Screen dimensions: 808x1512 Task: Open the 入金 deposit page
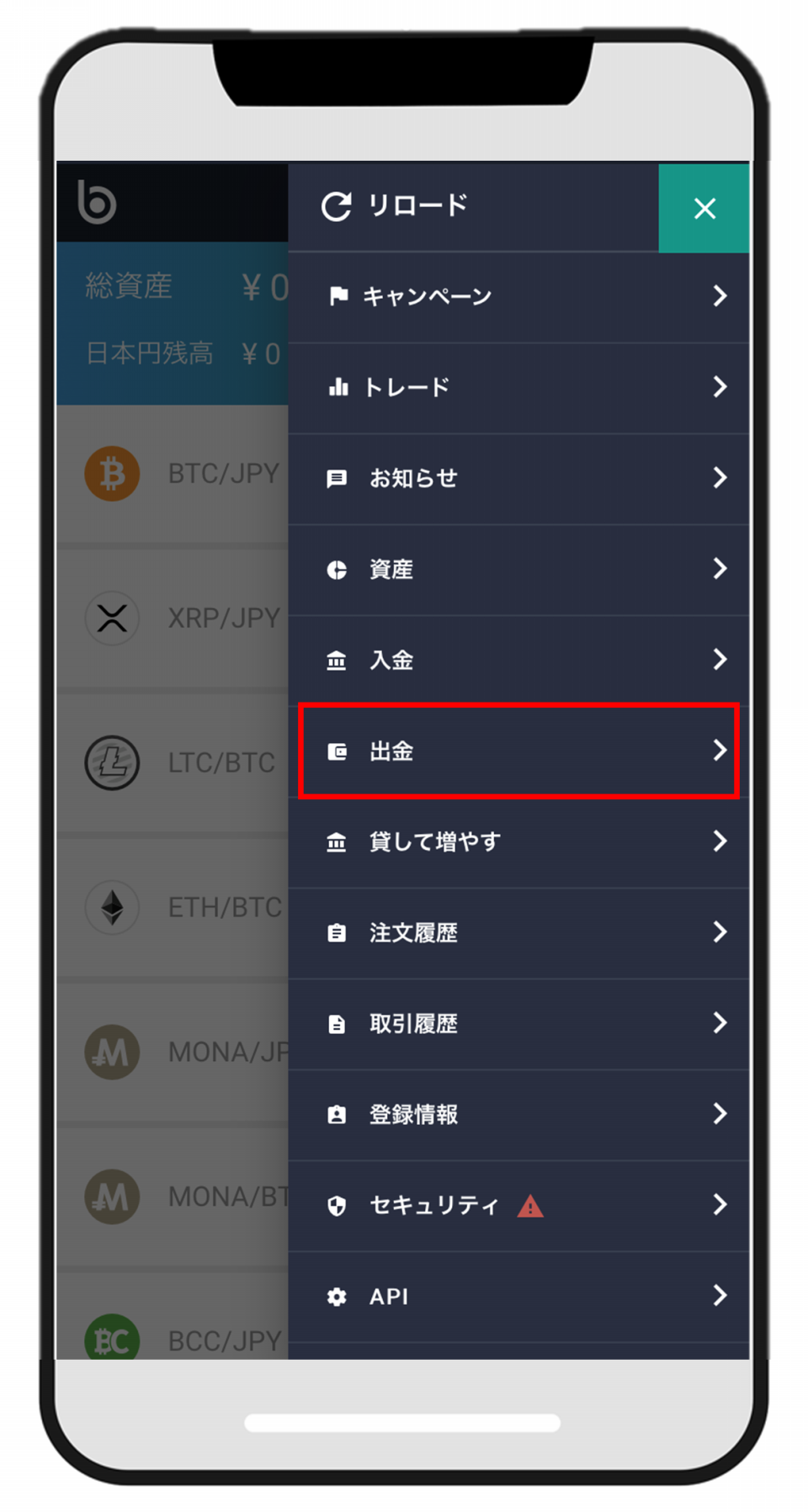[518, 661]
